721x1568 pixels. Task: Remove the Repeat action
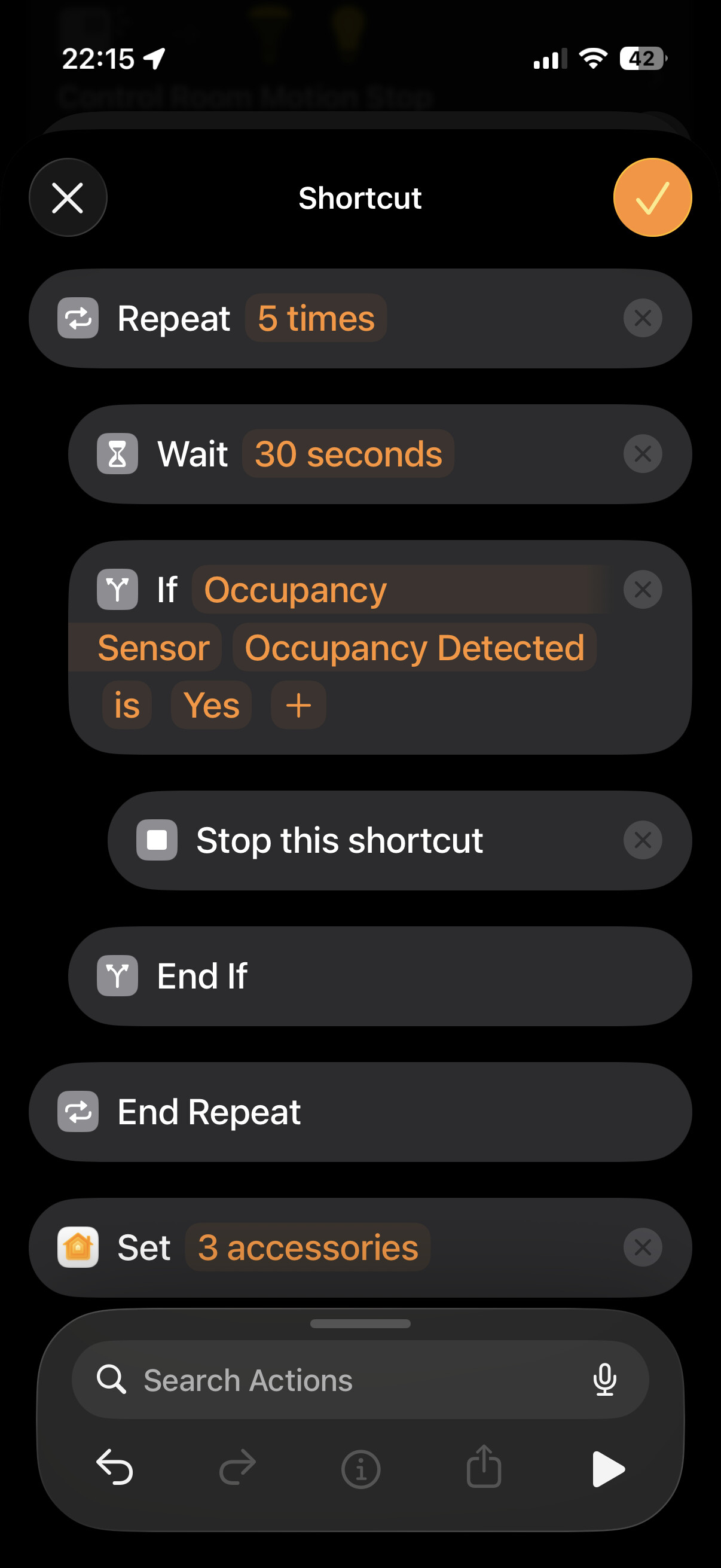click(x=642, y=318)
